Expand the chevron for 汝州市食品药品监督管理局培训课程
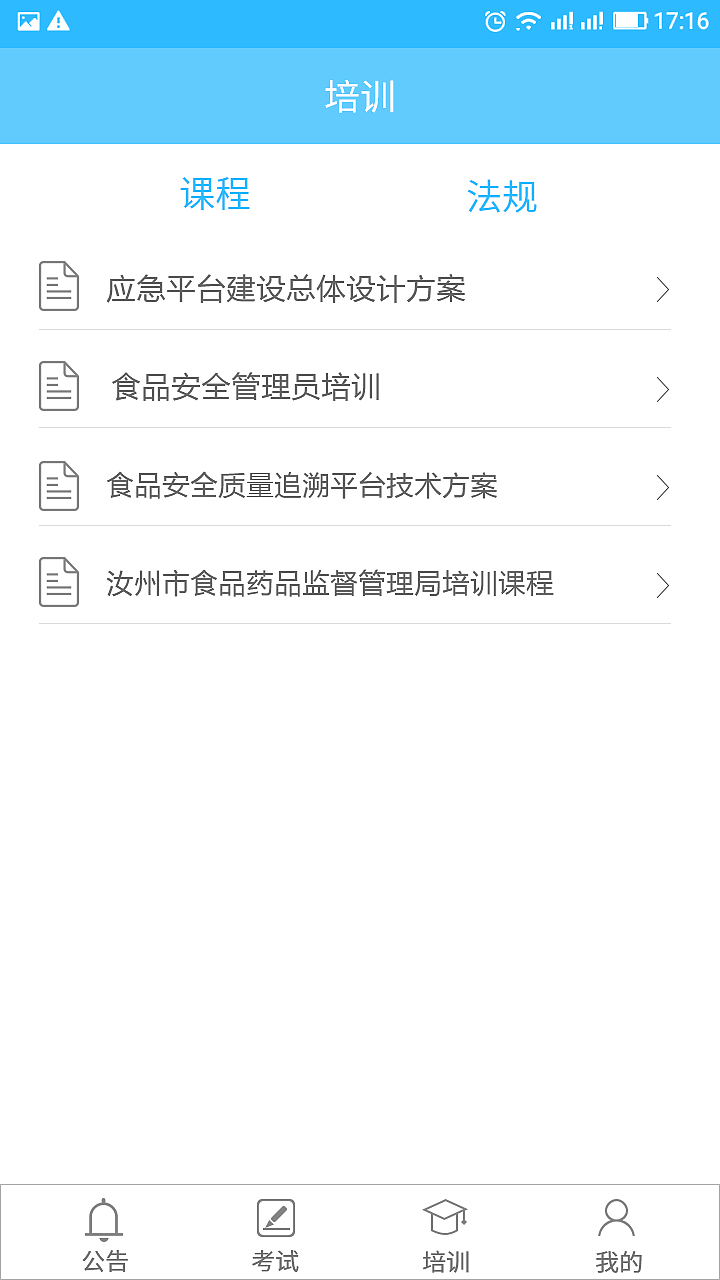This screenshot has height=1280, width=720. click(662, 585)
